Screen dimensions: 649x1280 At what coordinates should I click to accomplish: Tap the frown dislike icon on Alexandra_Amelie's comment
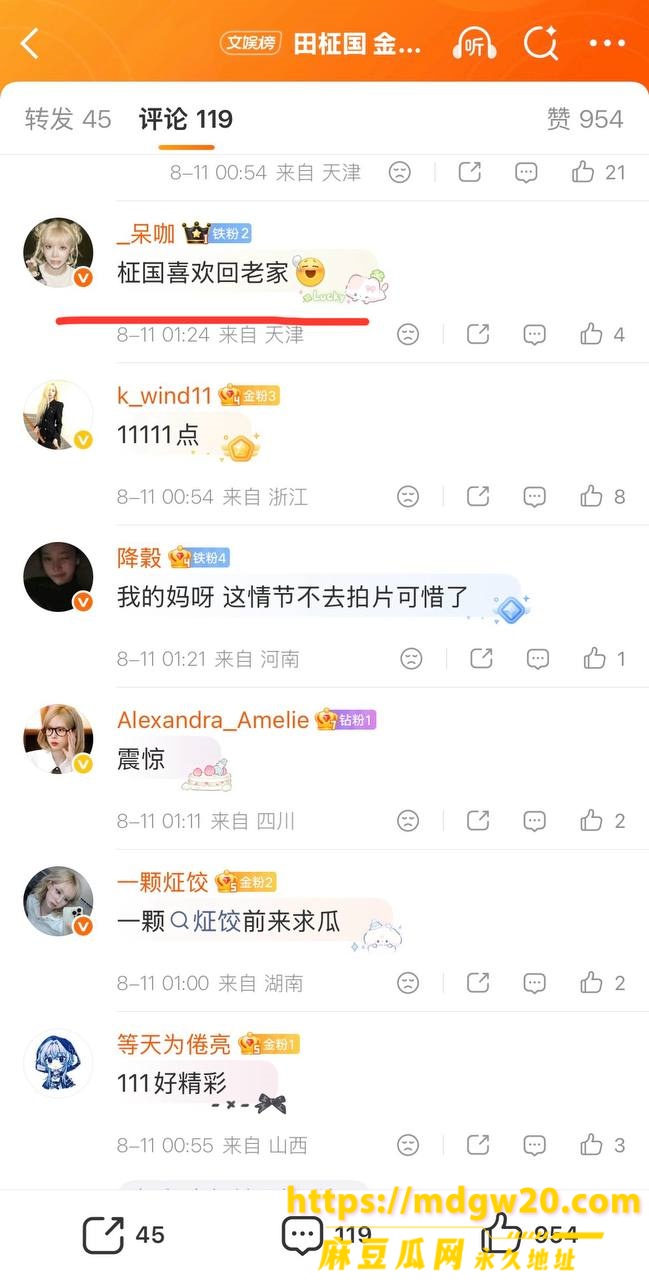[x=408, y=821]
